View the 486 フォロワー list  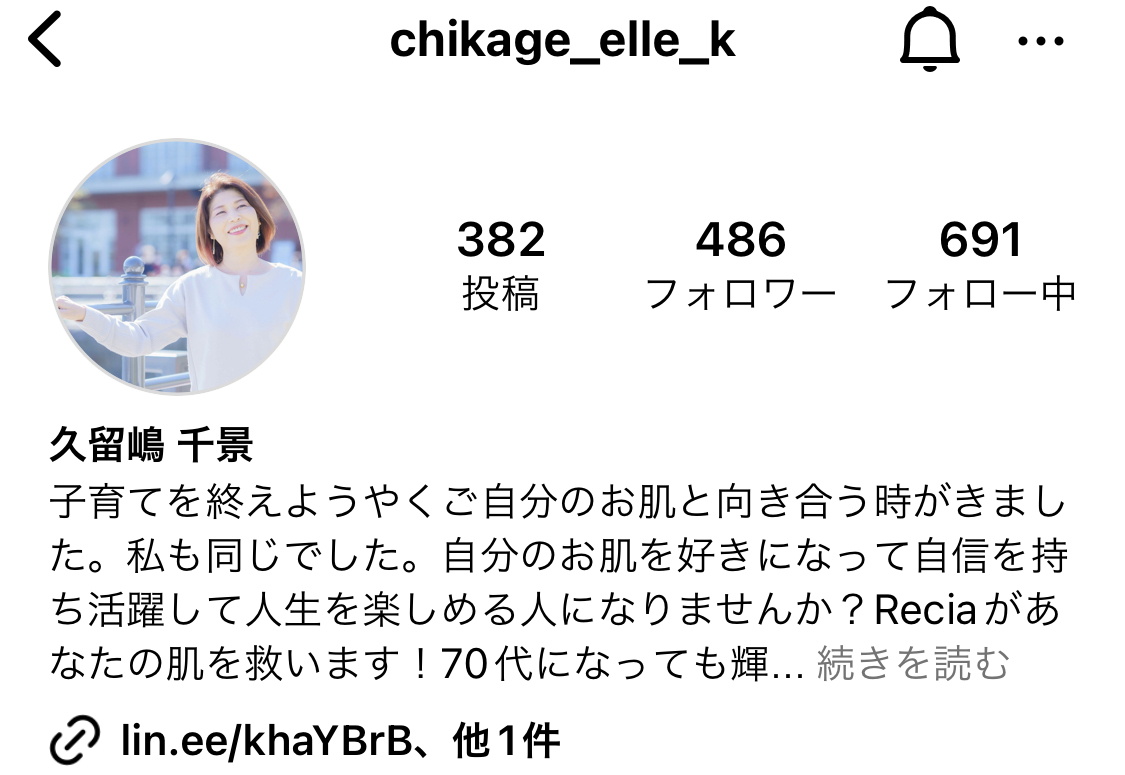click(x=741, y=265)
